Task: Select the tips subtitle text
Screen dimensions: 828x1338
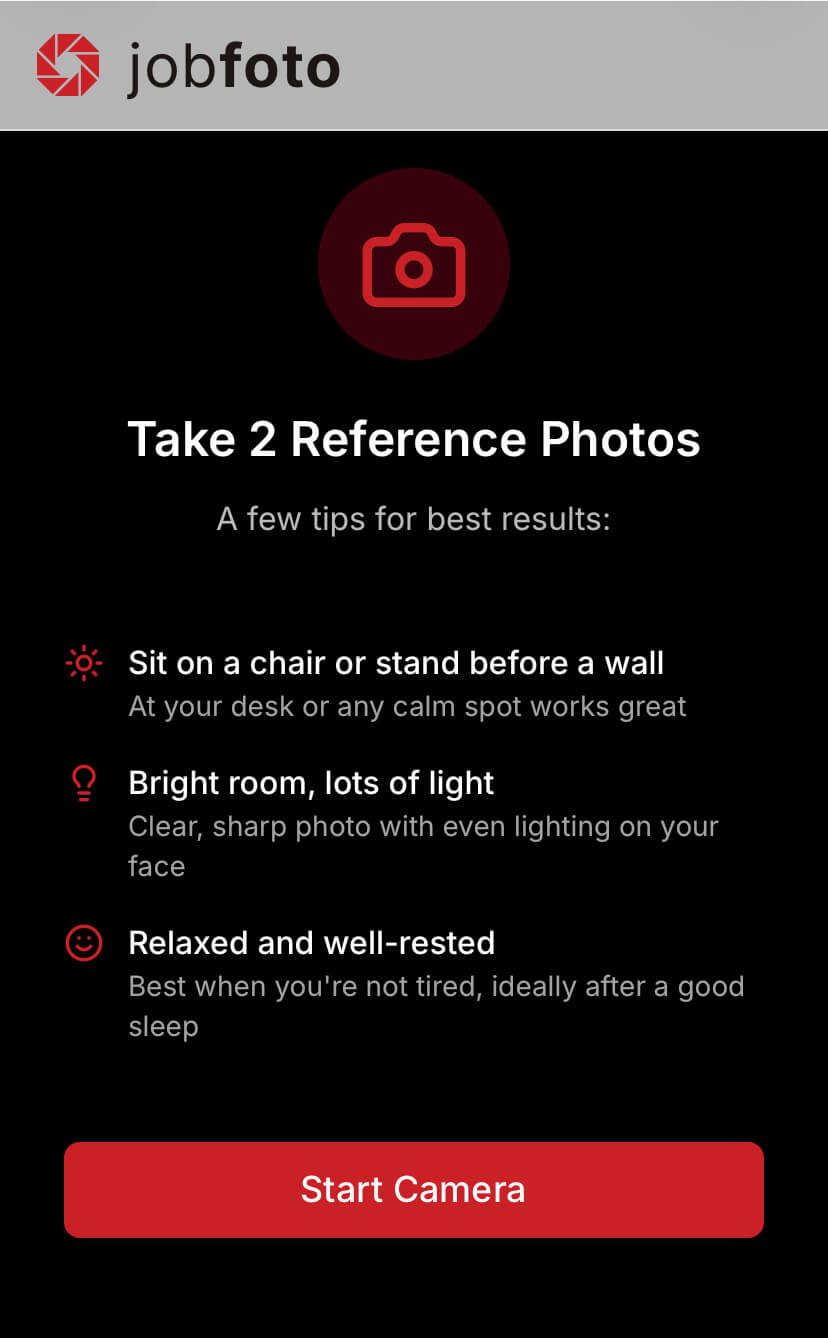Action: point(414,518)
